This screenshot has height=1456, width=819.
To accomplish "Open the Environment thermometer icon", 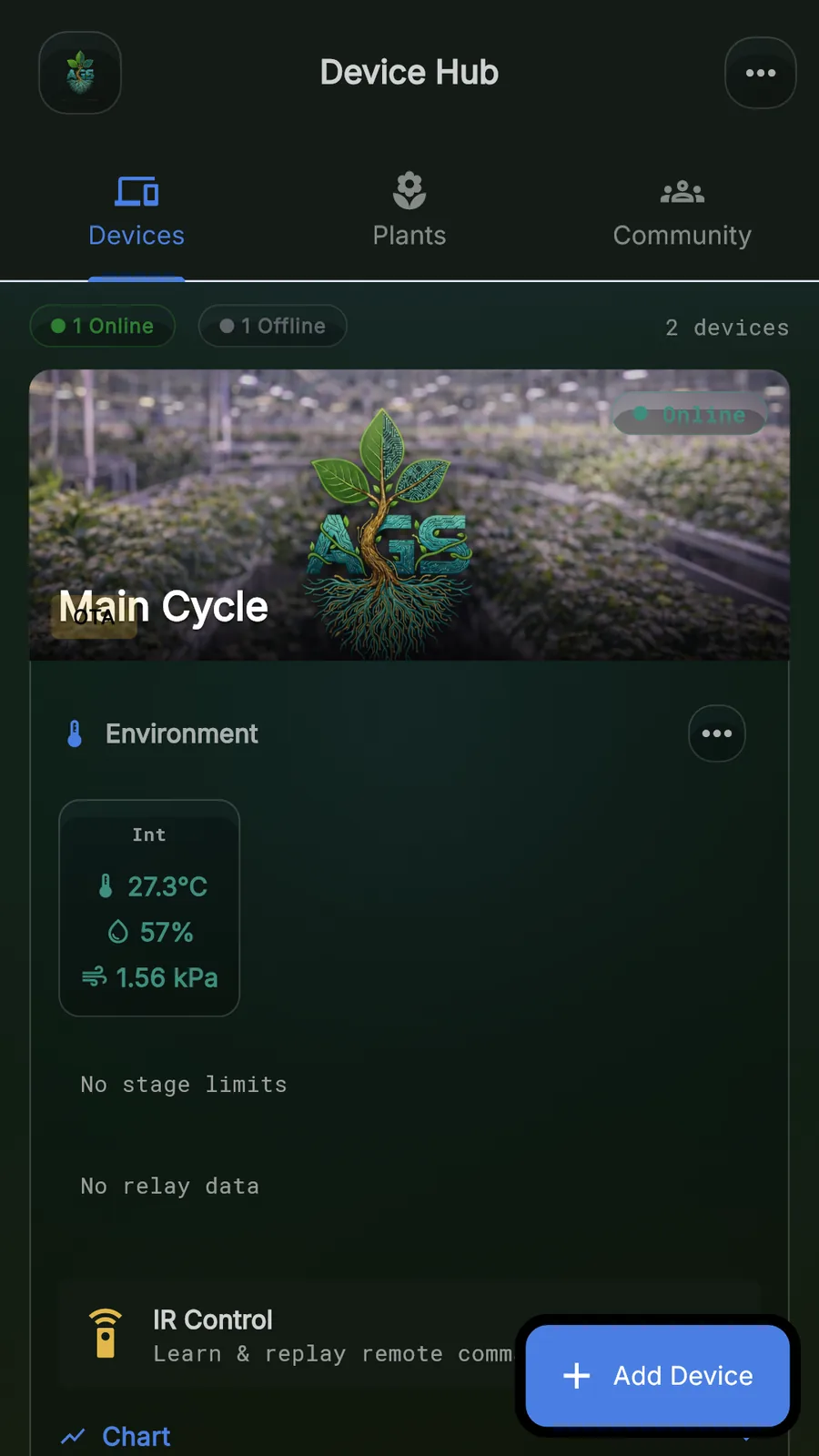I will pyautogui.click(x=75, y=733).
